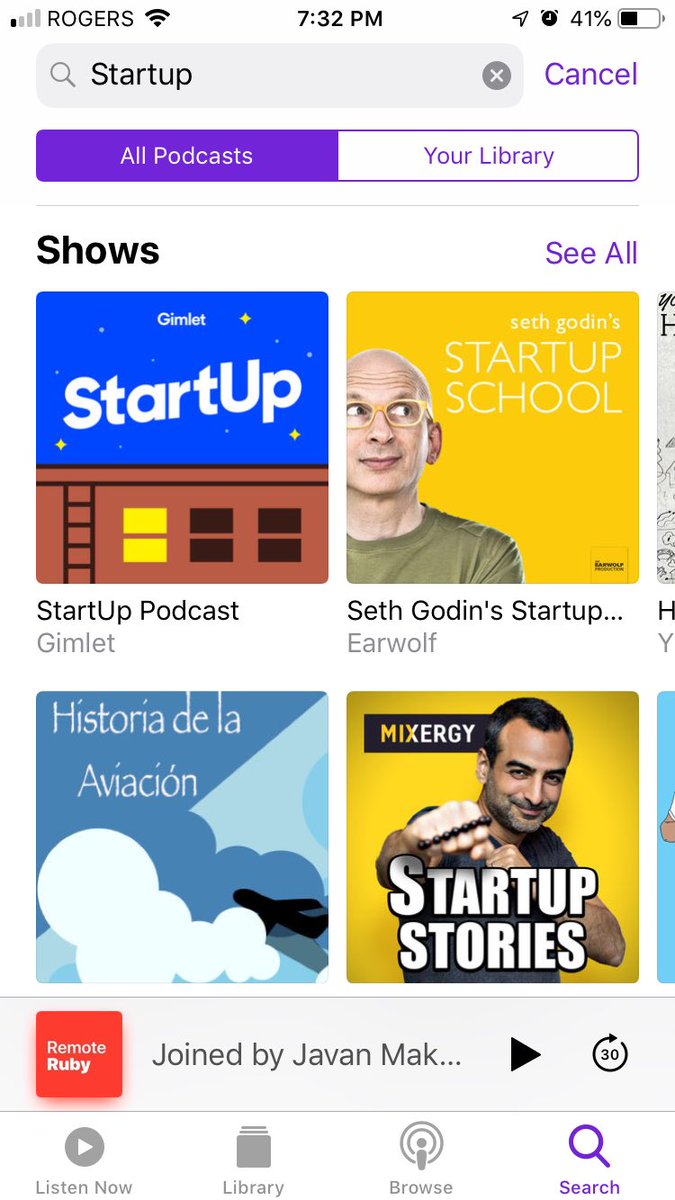Viewport: 675px width, 1200px height.
Task: Switch to Your Library segment
Action: 488,156
